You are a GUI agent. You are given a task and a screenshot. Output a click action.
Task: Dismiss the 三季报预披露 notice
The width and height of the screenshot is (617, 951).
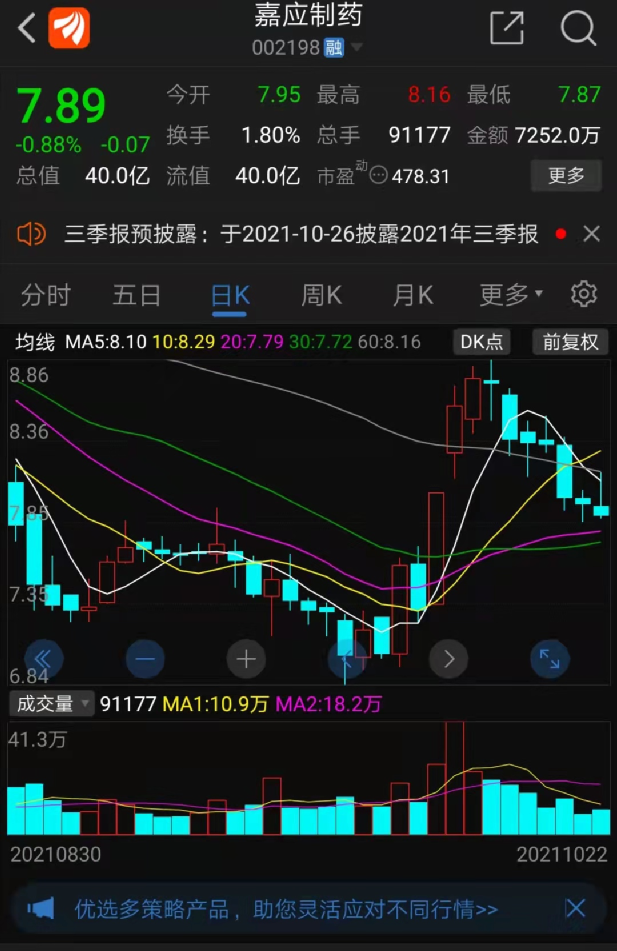coord(591,235)
